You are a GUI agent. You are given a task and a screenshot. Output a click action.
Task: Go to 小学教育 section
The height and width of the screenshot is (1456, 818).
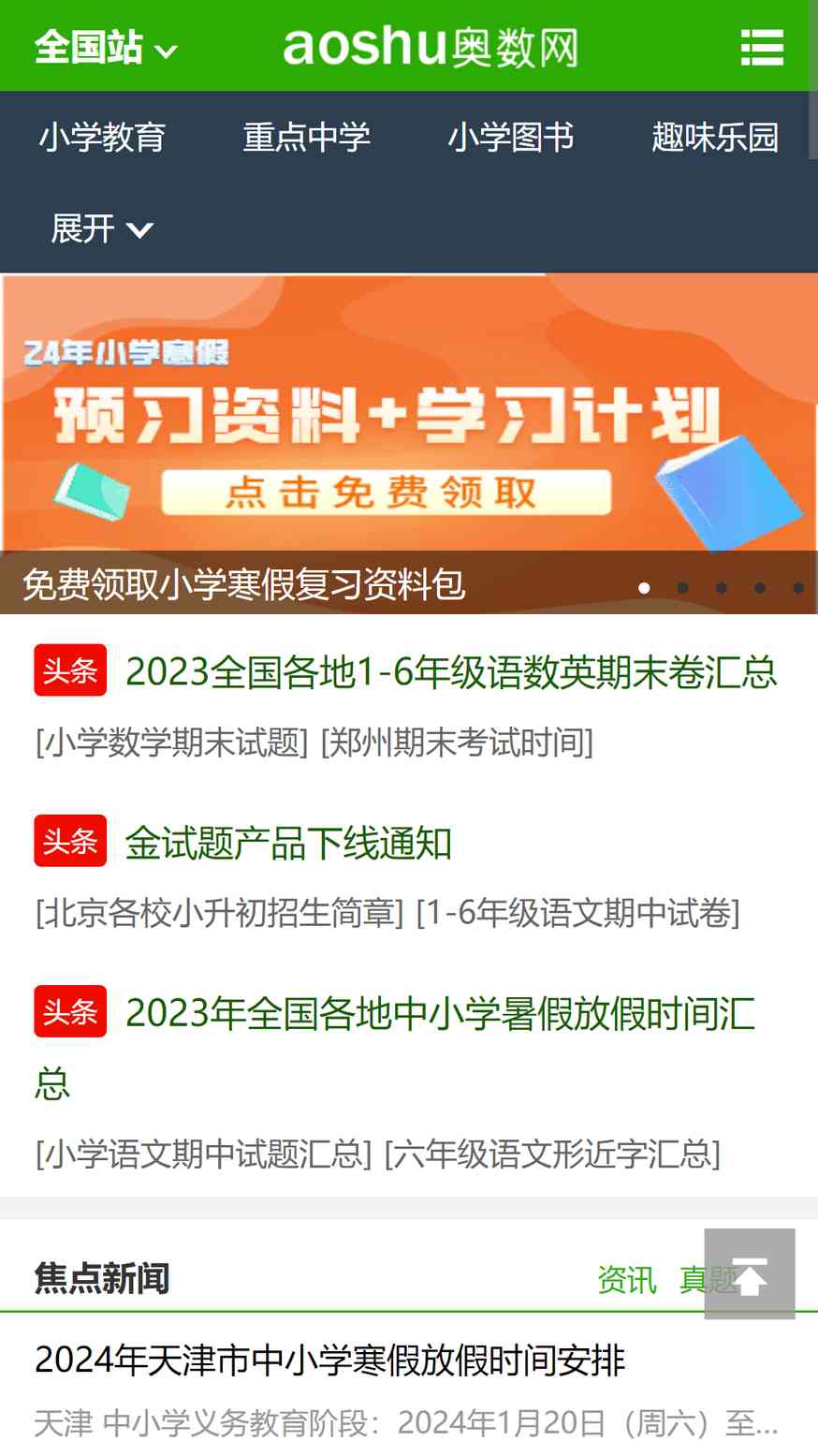(x=102, y=138)
